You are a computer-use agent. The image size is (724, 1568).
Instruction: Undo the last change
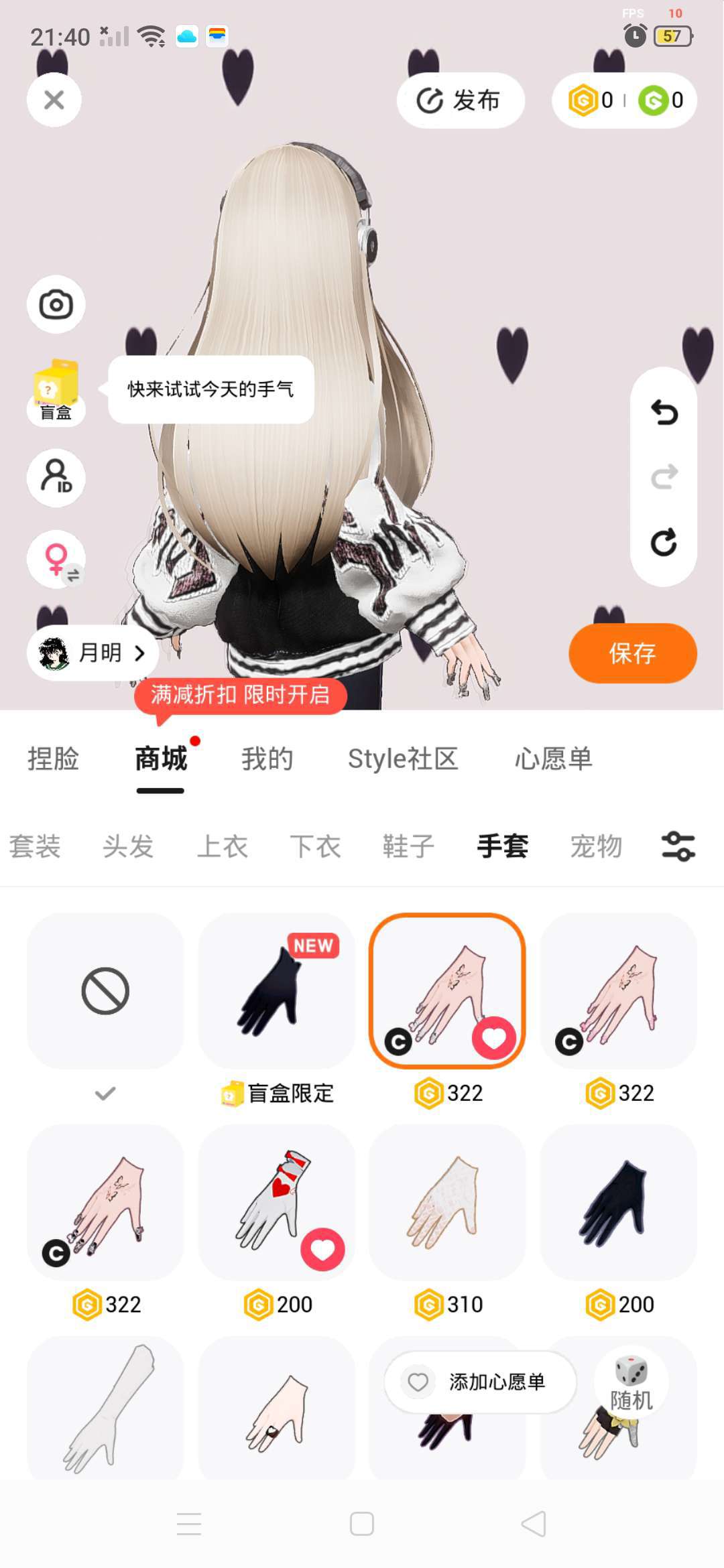pyautogui.click(x=664, y=412)
